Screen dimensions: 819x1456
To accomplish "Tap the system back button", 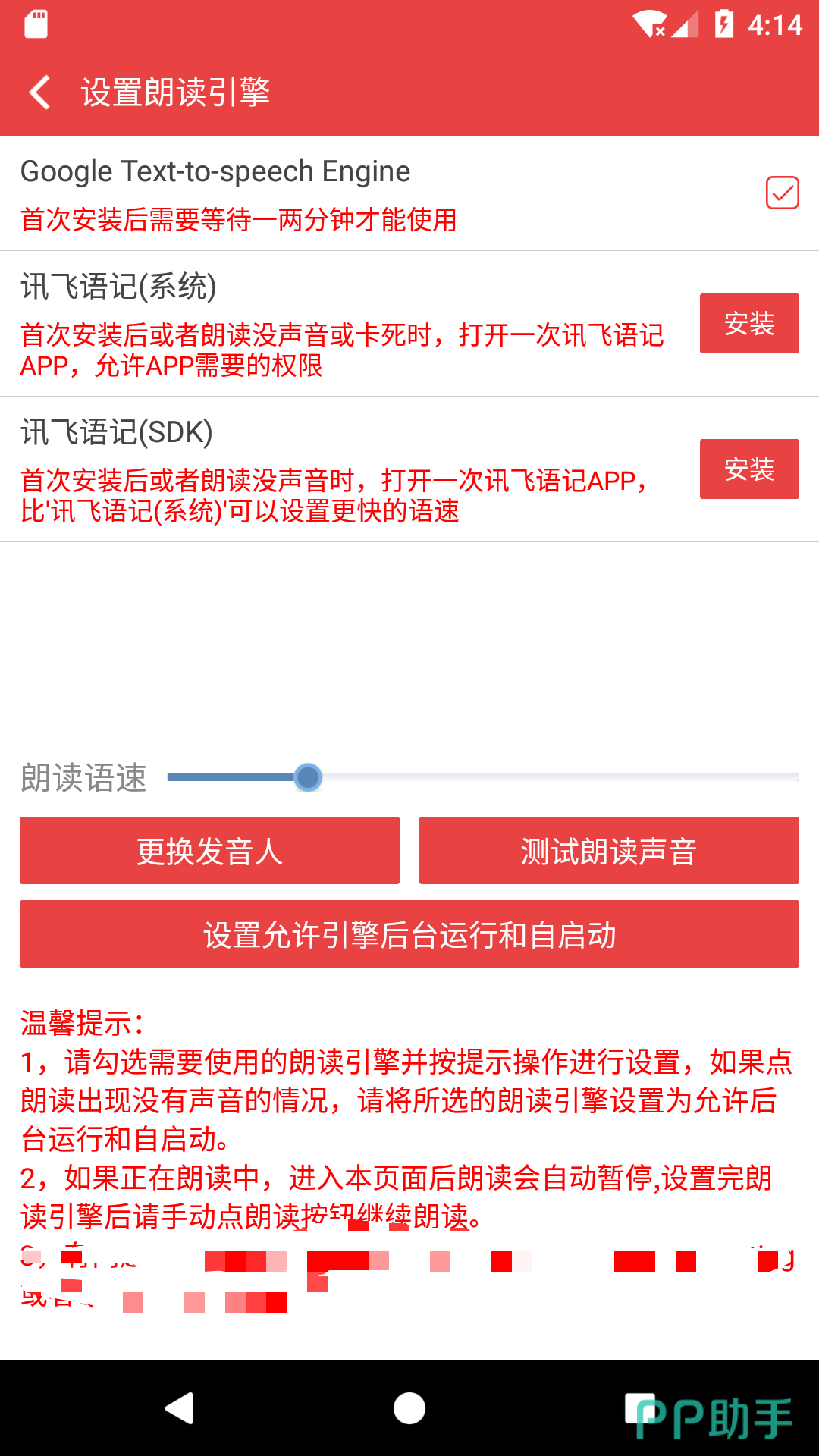I will [180, 1408].
